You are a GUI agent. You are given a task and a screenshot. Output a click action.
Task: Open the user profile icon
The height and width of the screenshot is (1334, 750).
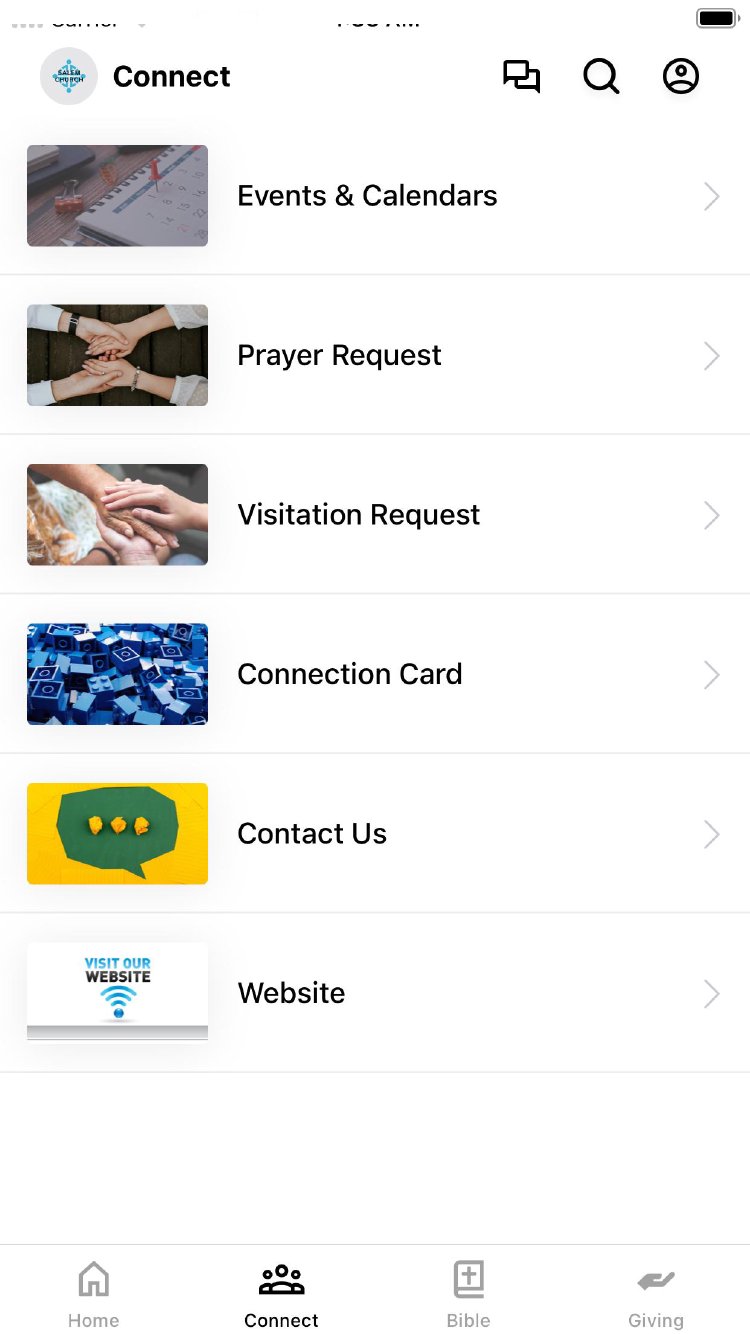pos(681,77)
